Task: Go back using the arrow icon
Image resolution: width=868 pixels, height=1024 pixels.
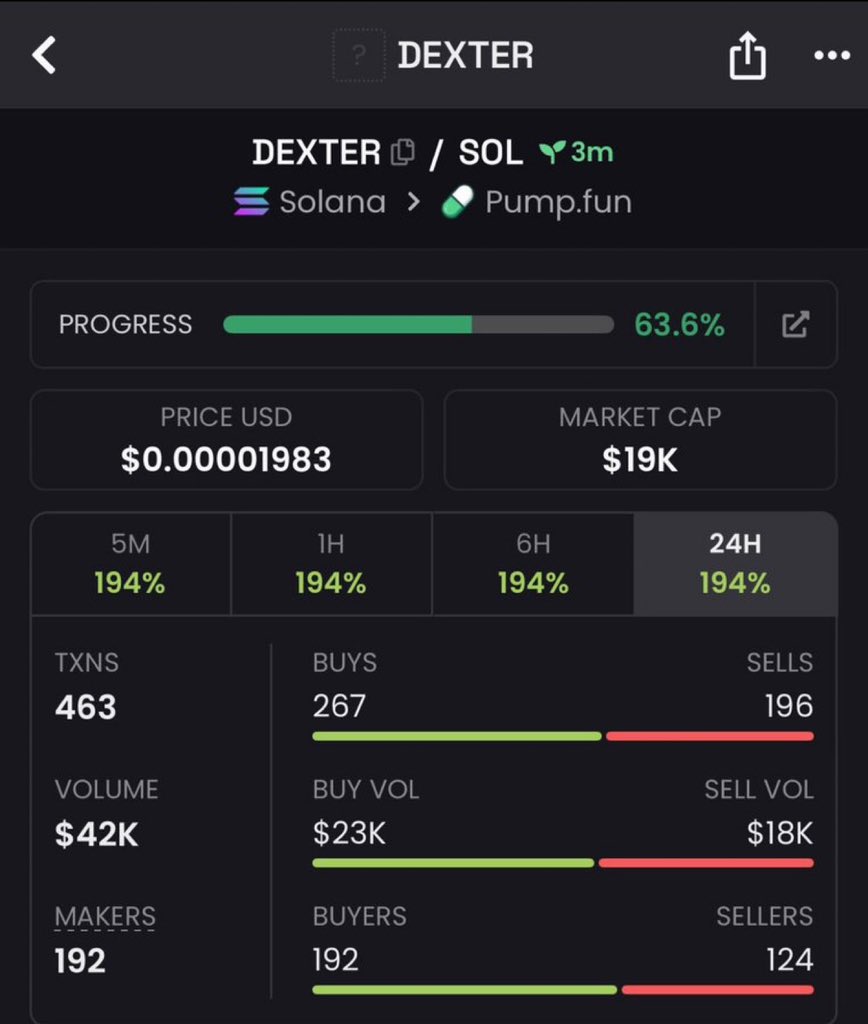Action: 44,56
